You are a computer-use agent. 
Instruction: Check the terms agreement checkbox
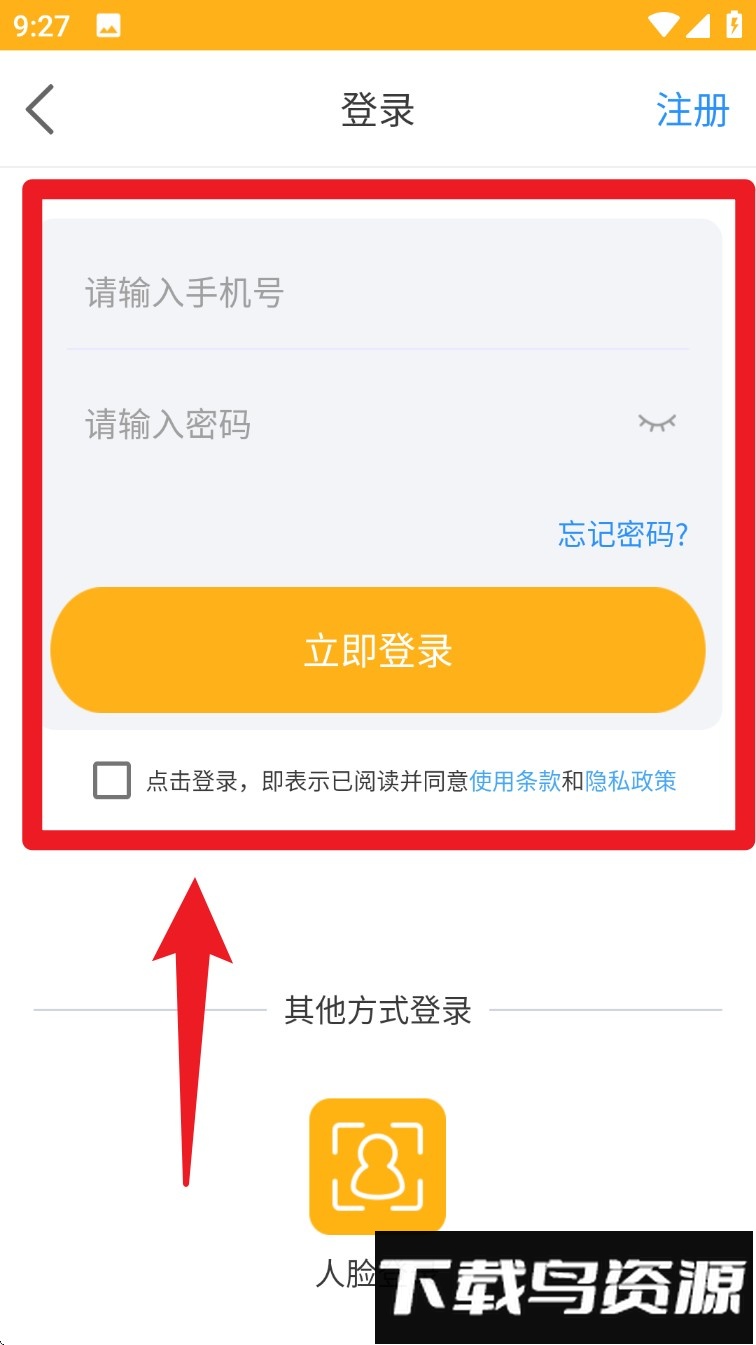click(x=112, y=780)
